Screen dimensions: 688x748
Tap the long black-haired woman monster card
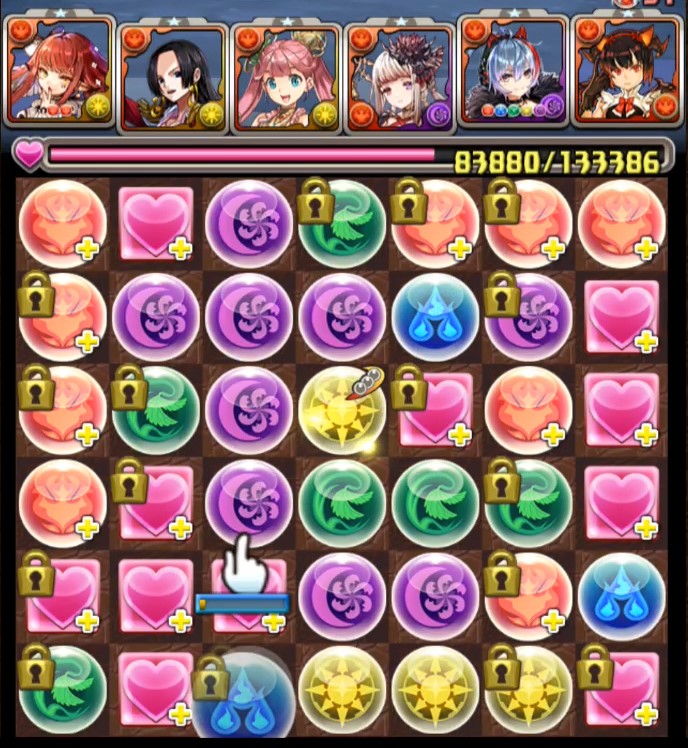tap(173, 76)
